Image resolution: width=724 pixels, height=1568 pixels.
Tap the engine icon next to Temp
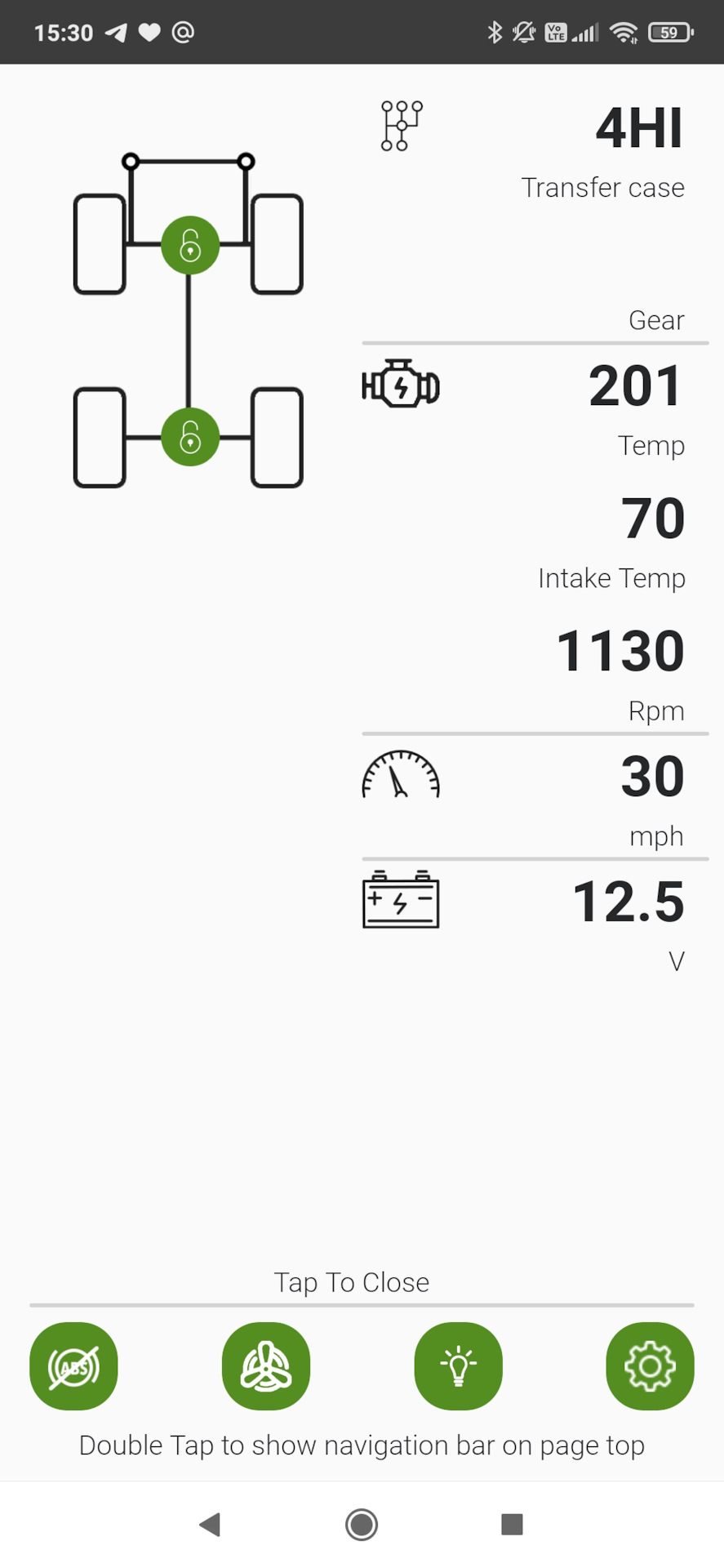[400, 385]
